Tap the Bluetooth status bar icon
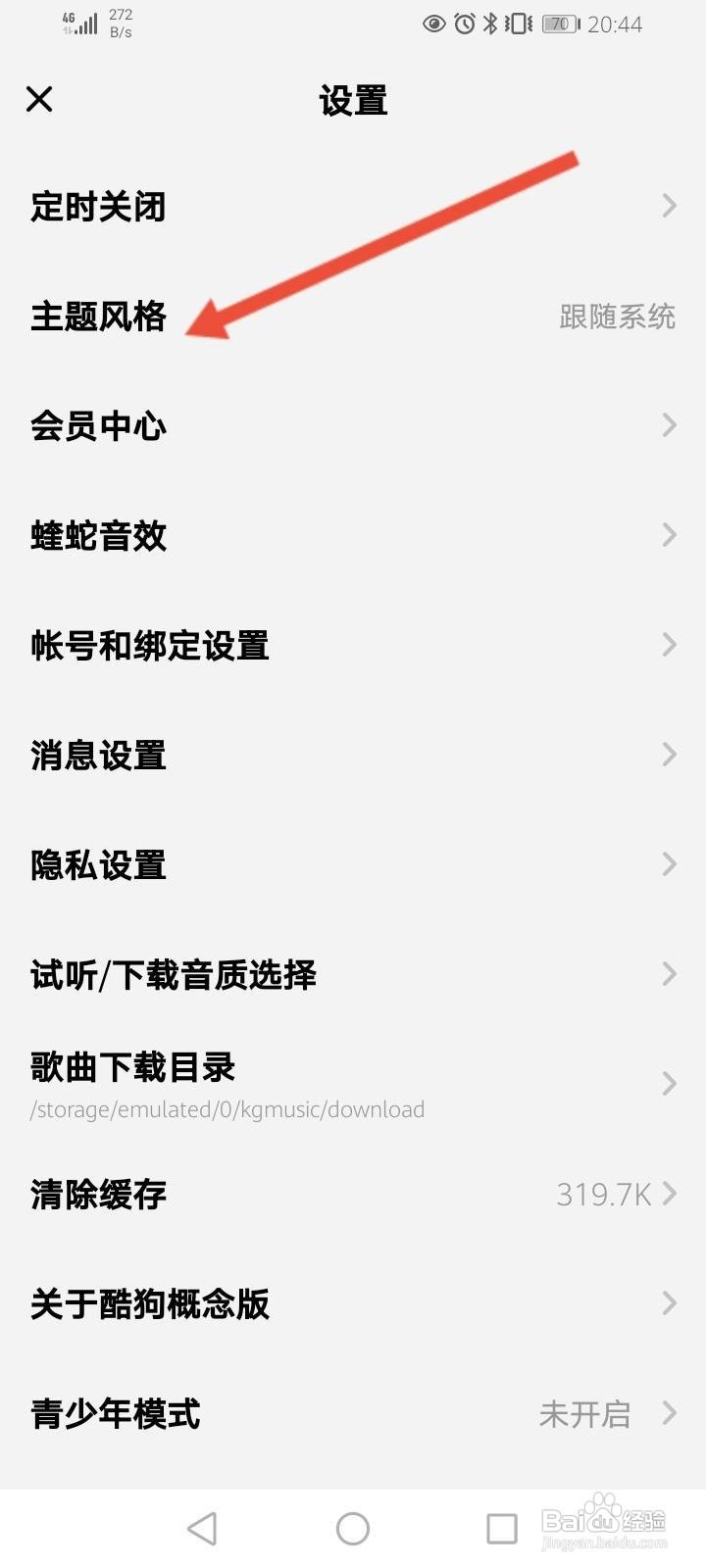Image resolution: width=706 pixels, height=1568 pixels. click(x=490, y=24)
